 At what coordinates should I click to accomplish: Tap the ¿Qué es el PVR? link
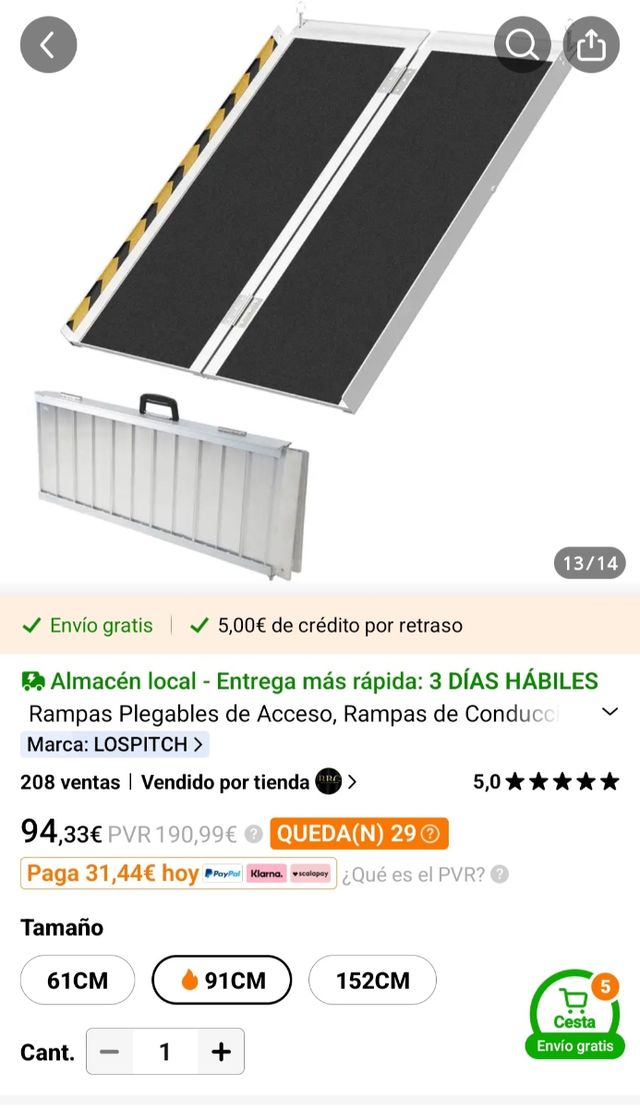(424, 874)
